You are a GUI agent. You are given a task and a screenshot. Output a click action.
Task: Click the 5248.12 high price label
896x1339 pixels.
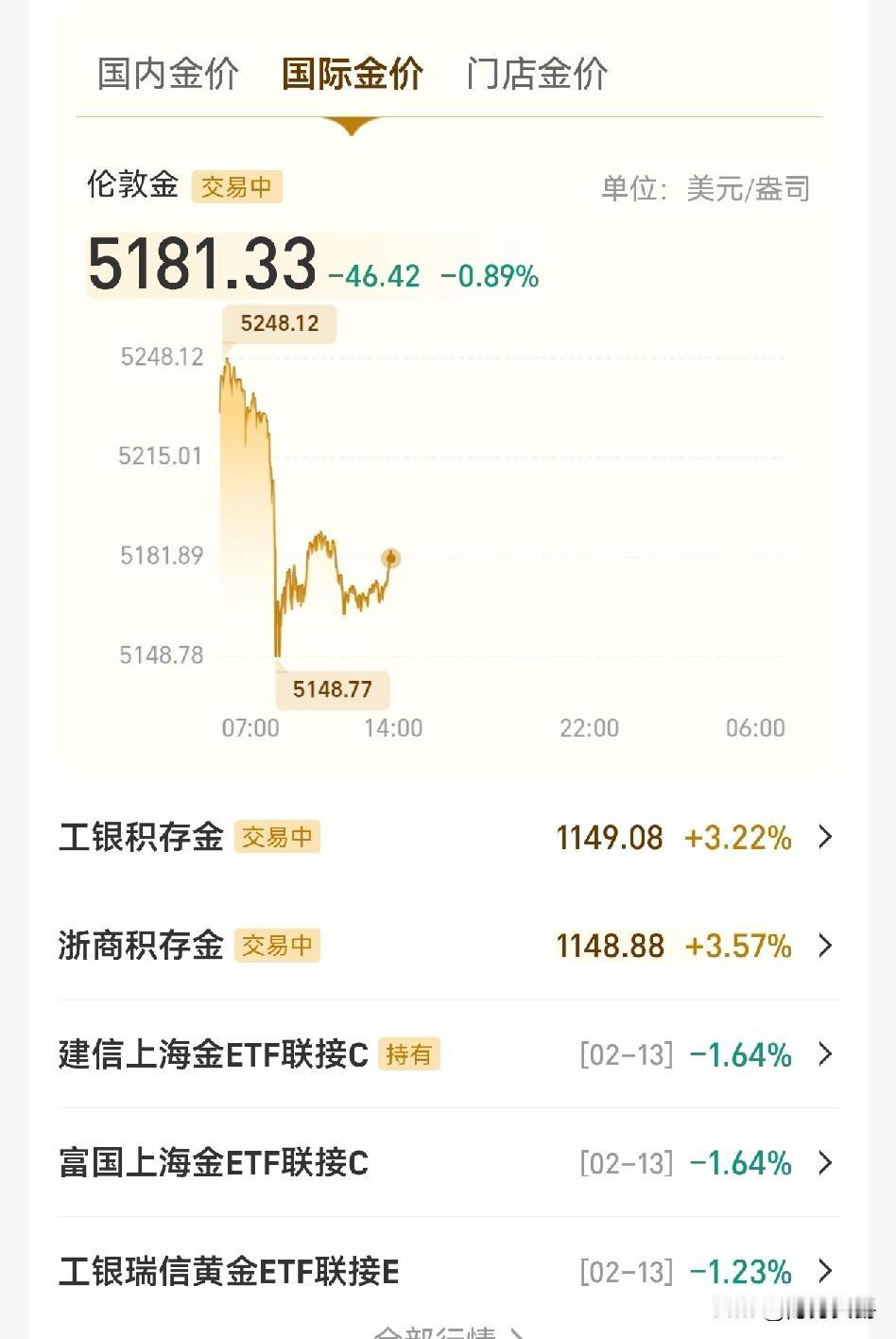click(x=278, y=323)
